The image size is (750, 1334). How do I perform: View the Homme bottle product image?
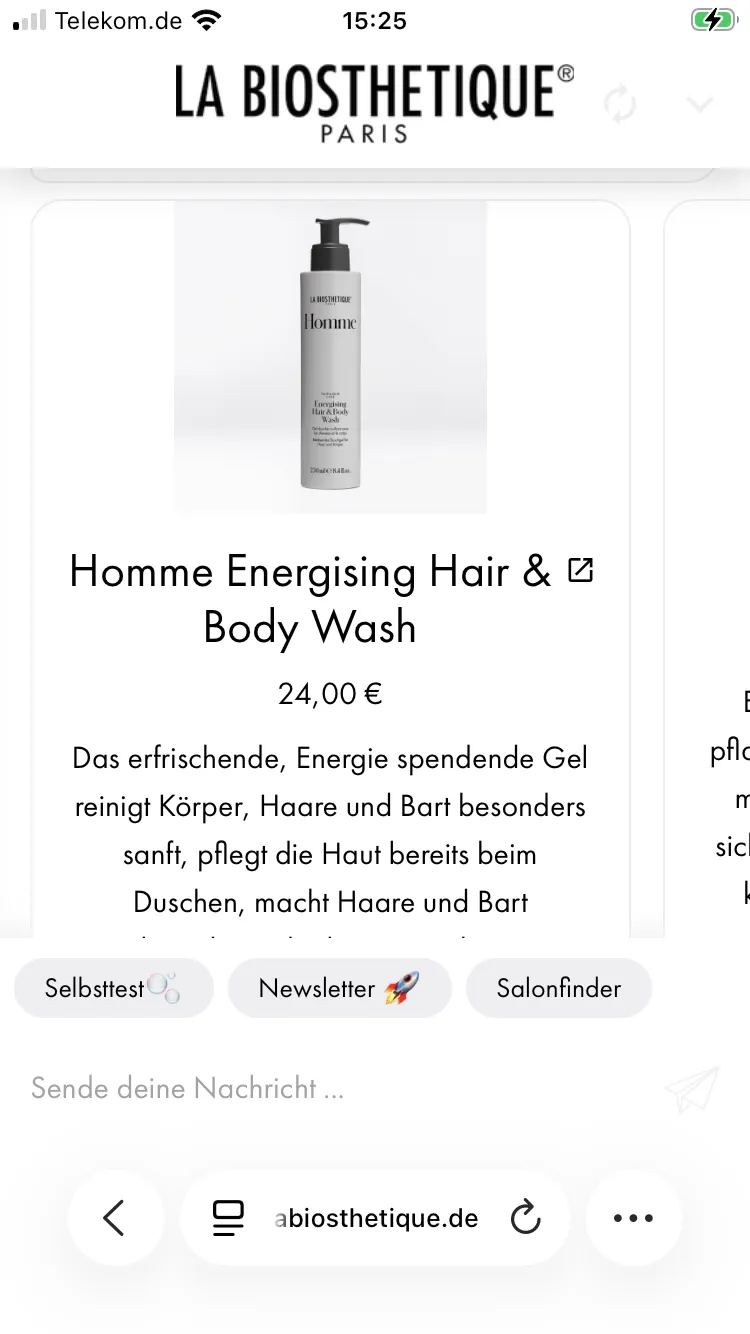pos(330,357)
